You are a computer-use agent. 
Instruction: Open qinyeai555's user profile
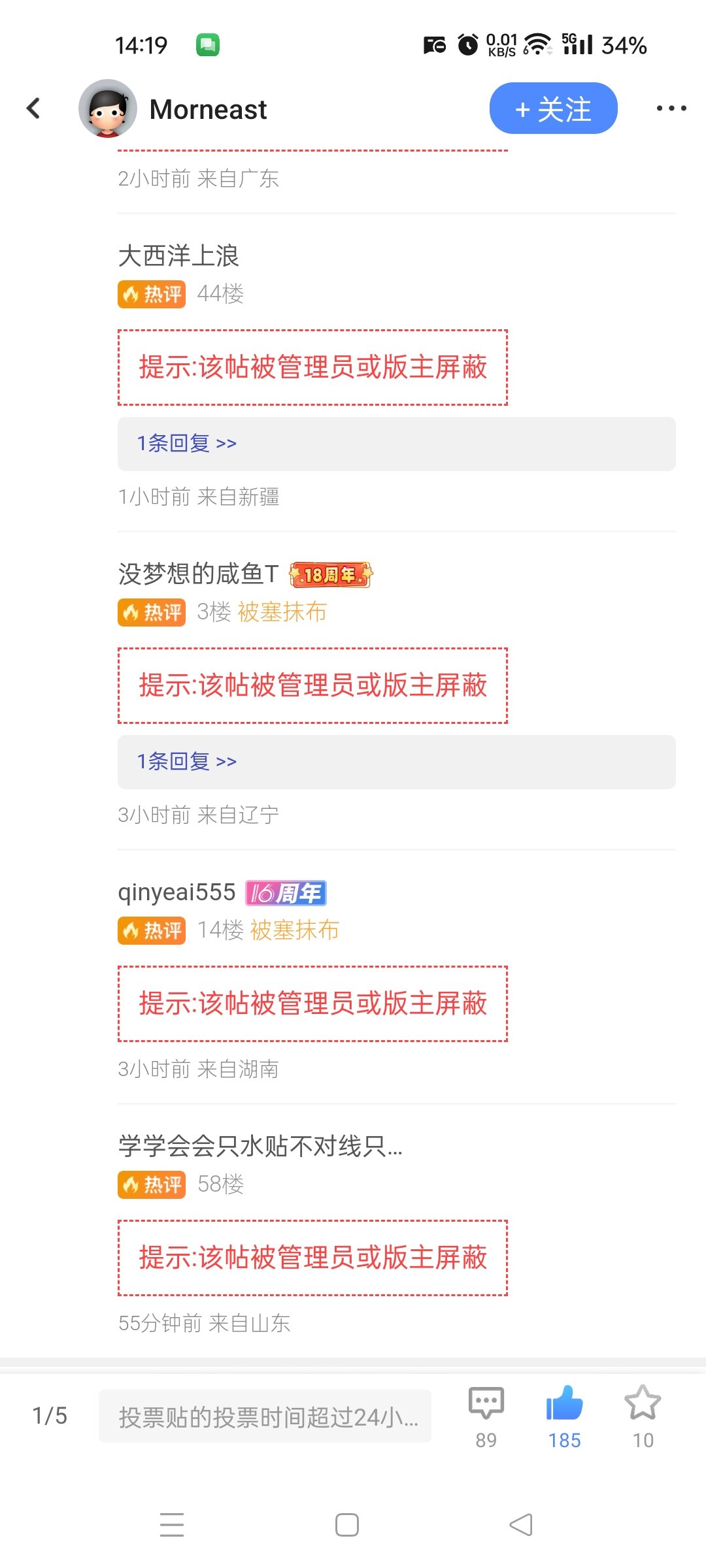click(176, 892)
